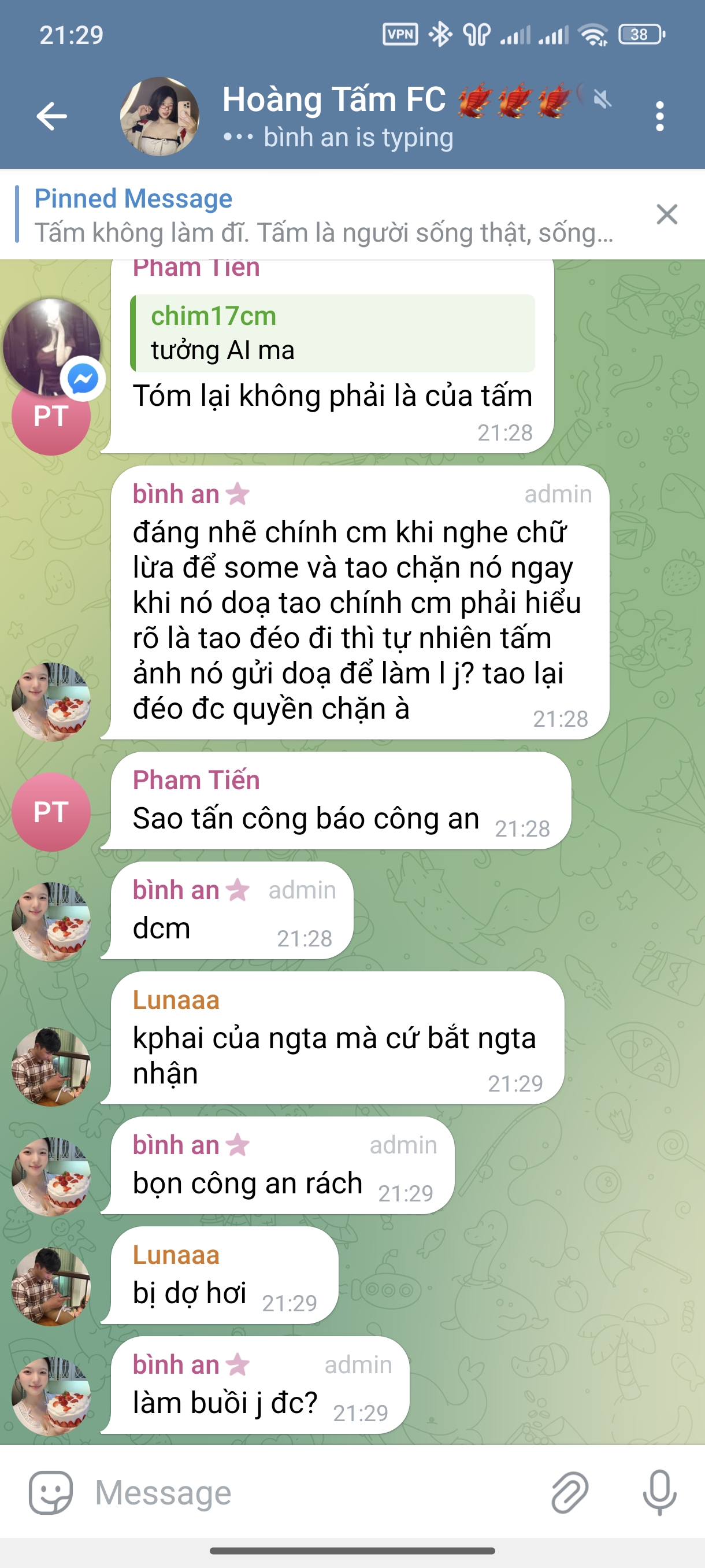Image resolution: width=705 pixels, height=1568 pixels.
Task: Open the three-dot overflow menu
Action: pyautogui.click(x=659, y=116)
